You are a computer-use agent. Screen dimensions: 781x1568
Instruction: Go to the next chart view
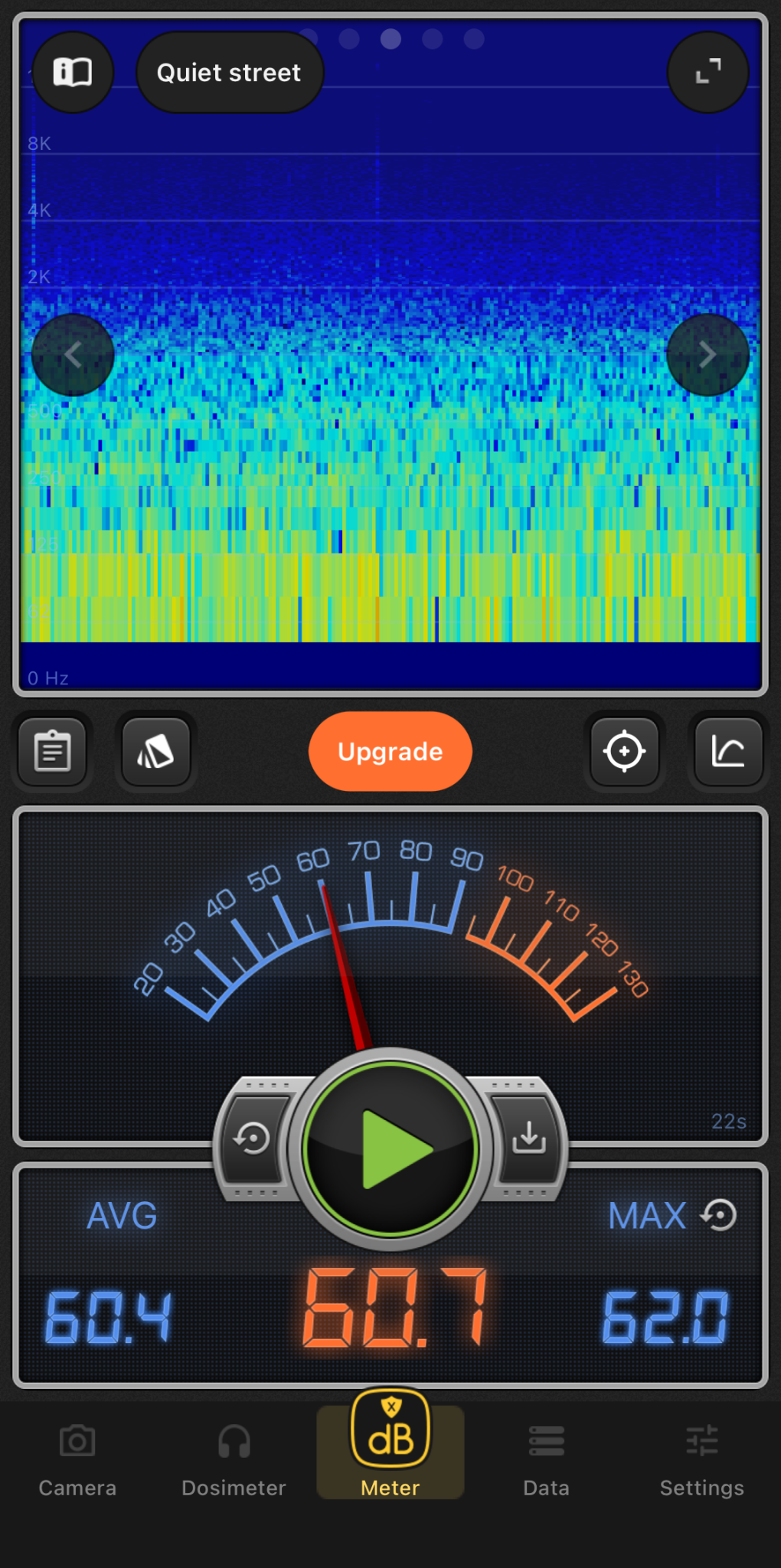point(707,354)
